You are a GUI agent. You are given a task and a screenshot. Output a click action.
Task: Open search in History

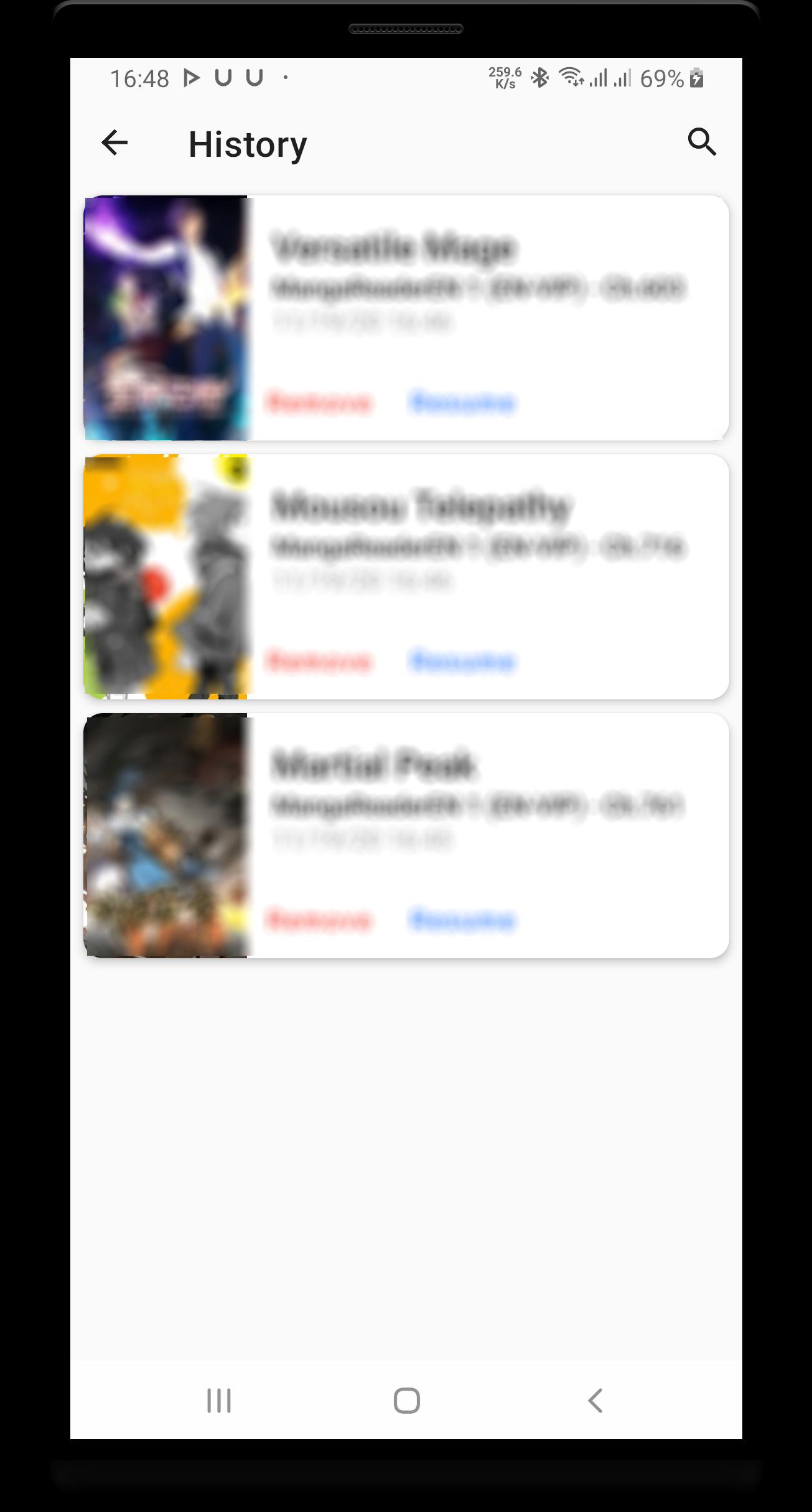tap(702, 142)
